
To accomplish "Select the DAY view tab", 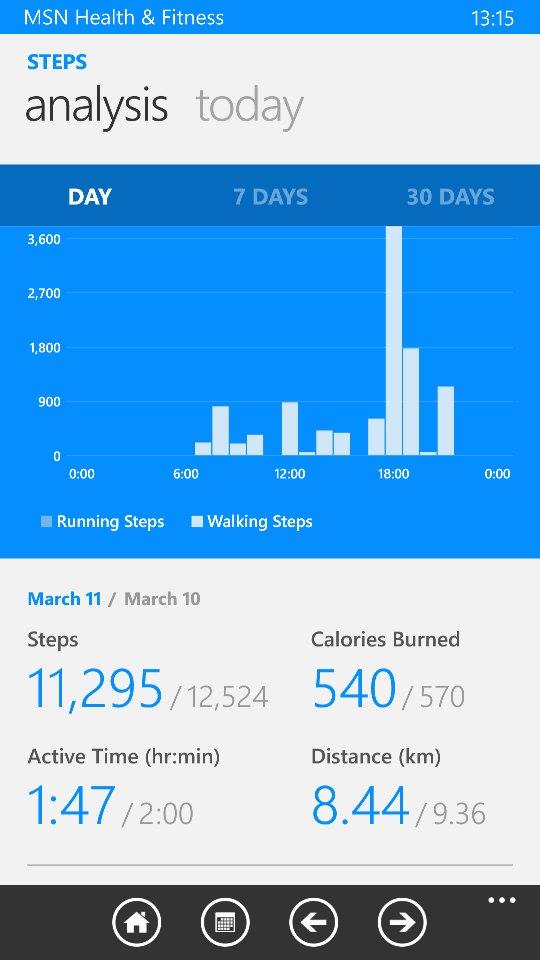I will tap(90, 197).
